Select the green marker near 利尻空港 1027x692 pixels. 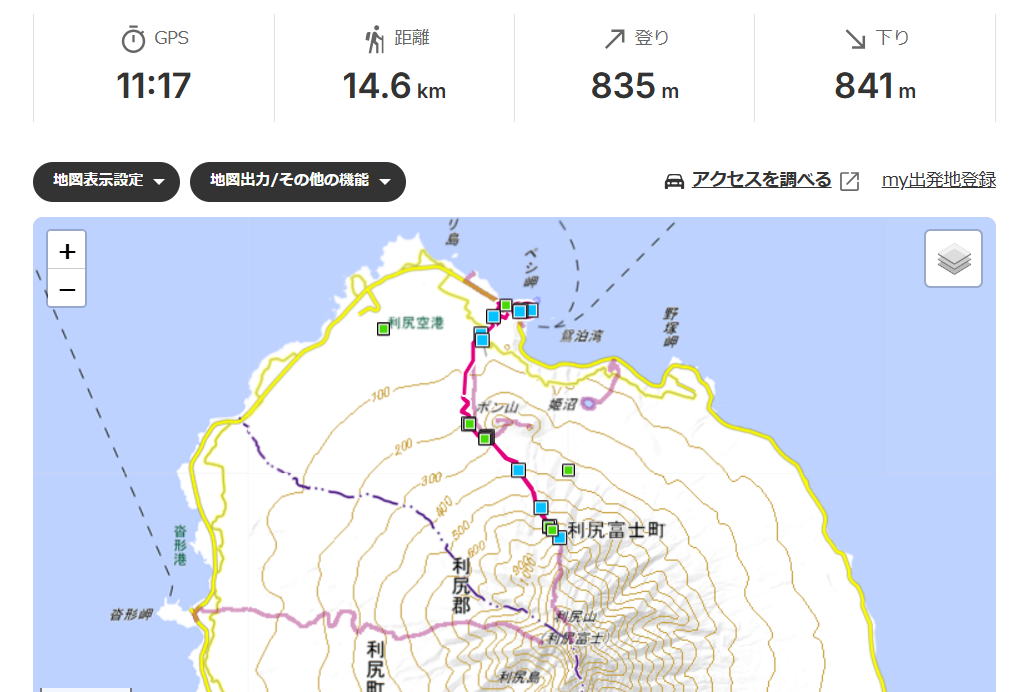coord(383,328)
